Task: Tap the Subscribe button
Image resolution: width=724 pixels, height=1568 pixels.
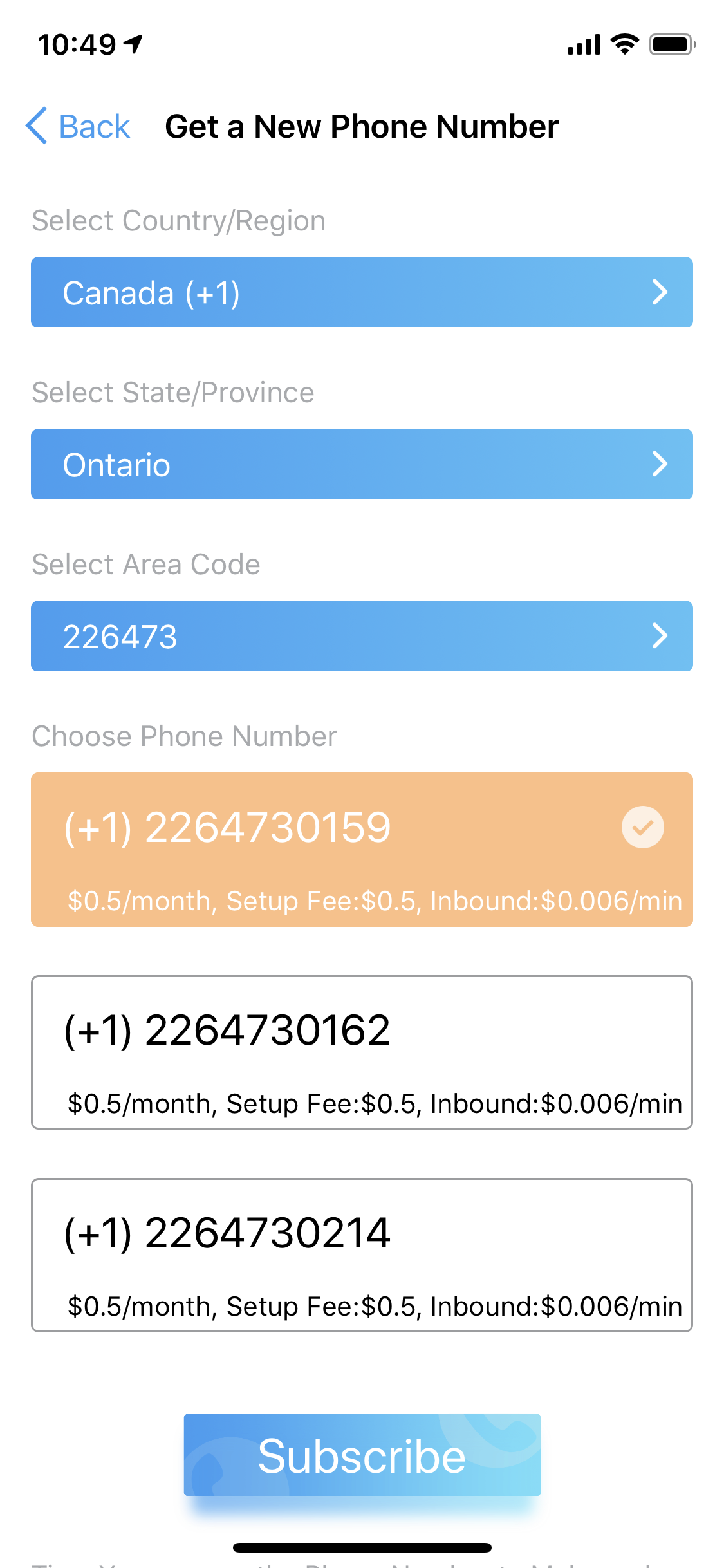Action: [362, 1455]
